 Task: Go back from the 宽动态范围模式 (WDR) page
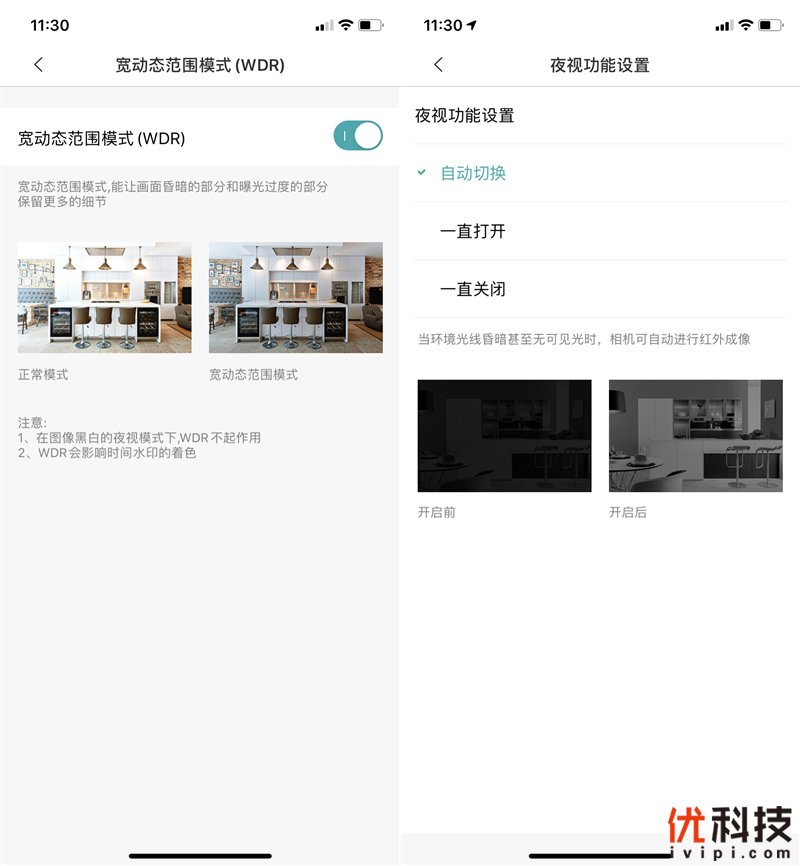[38, 65]
